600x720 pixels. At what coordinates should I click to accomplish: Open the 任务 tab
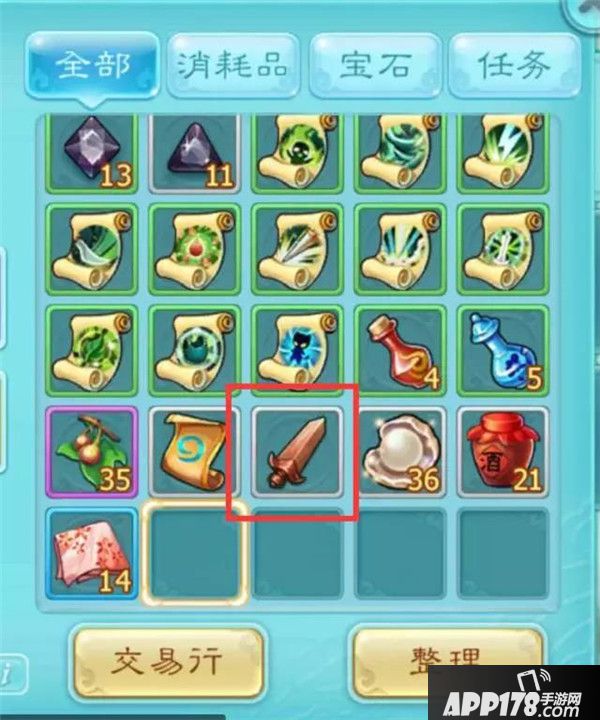513,65
